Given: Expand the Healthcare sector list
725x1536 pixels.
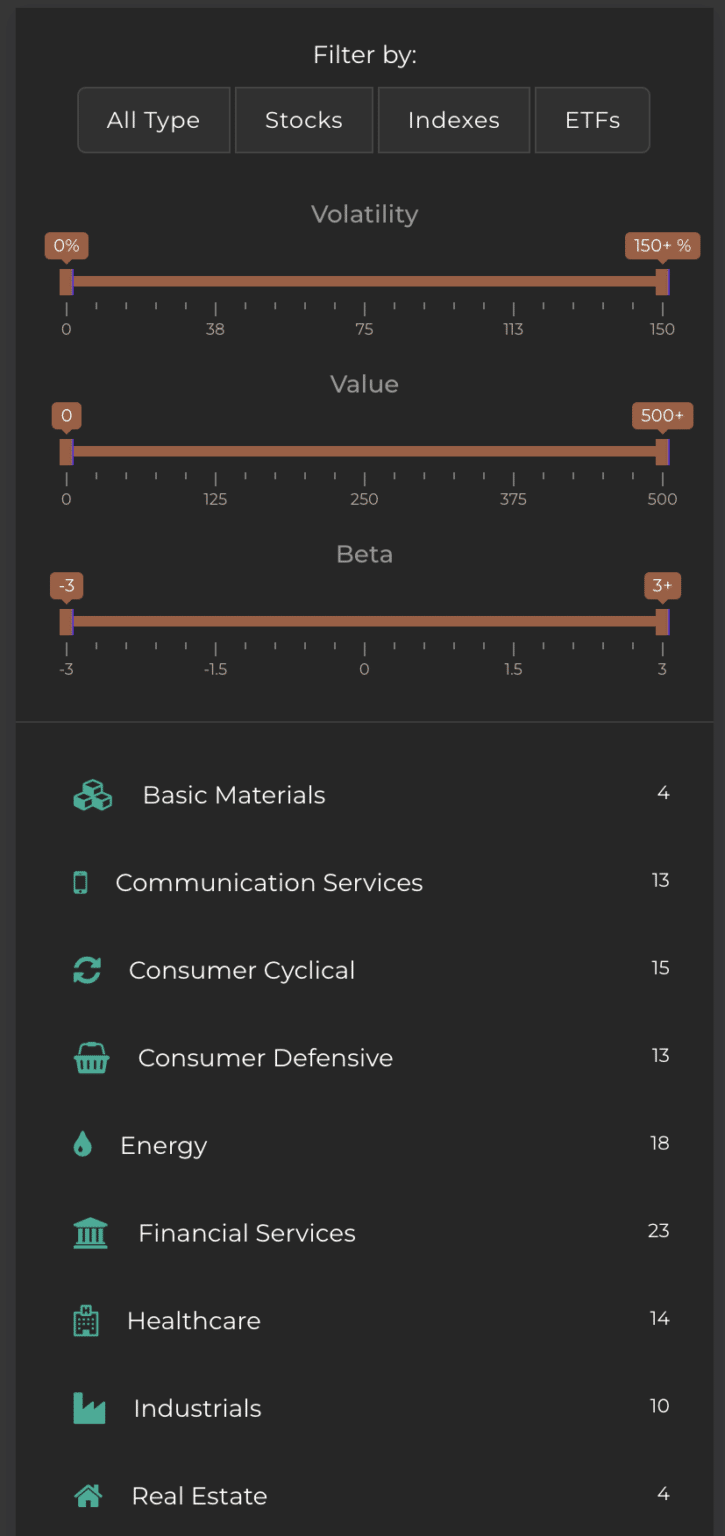Looking at the screenshot, I should (362, 1320).
